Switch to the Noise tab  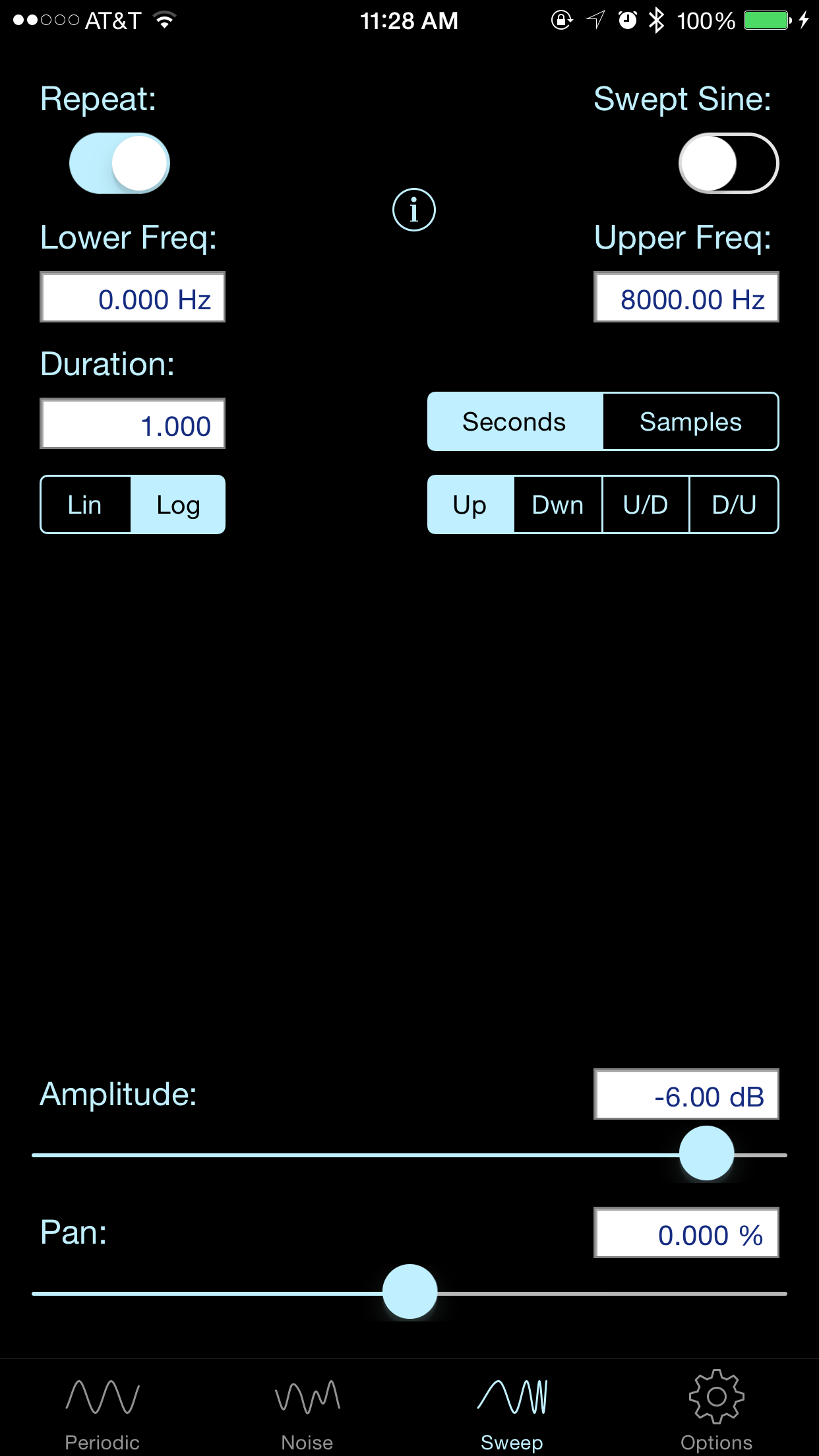coord(307,1410)
